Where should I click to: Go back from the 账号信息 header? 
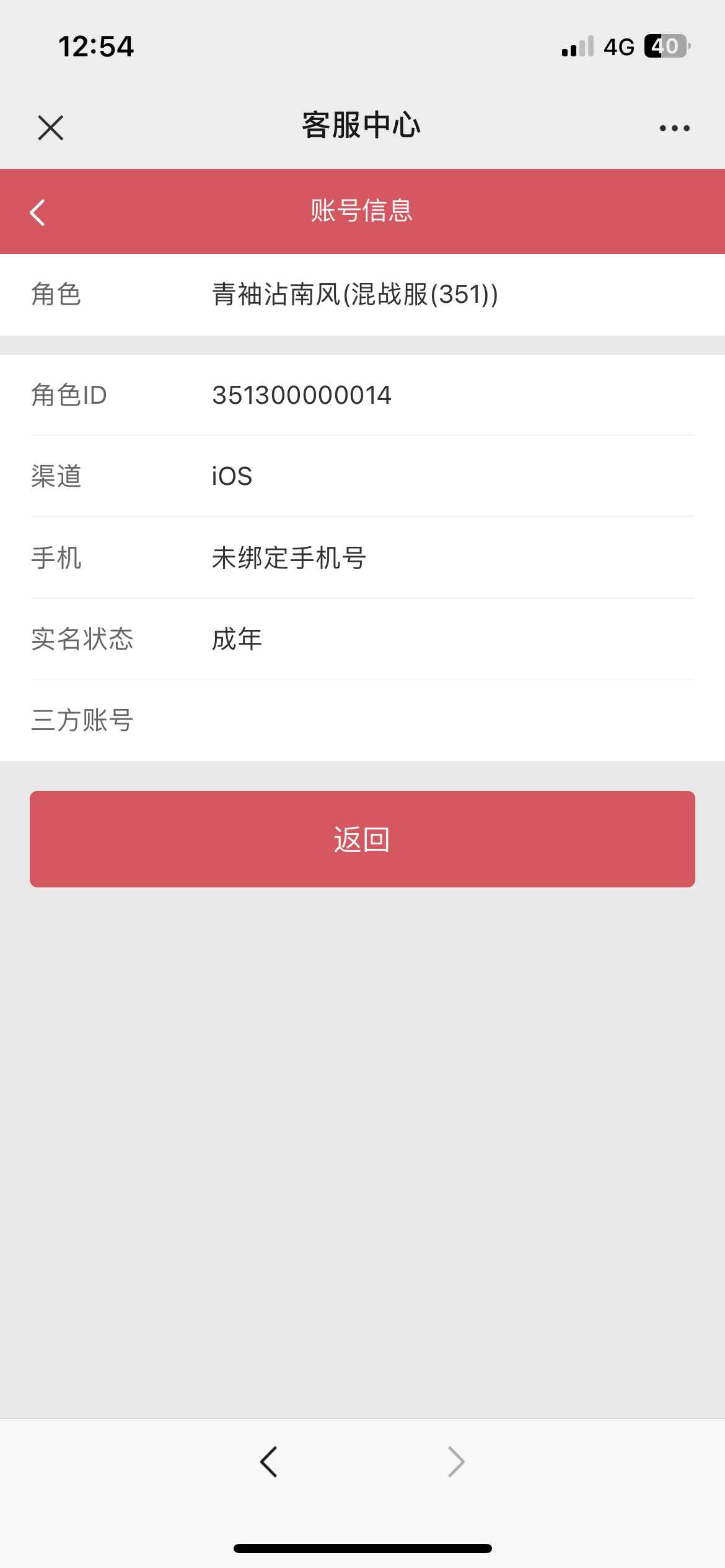point(38,212)
